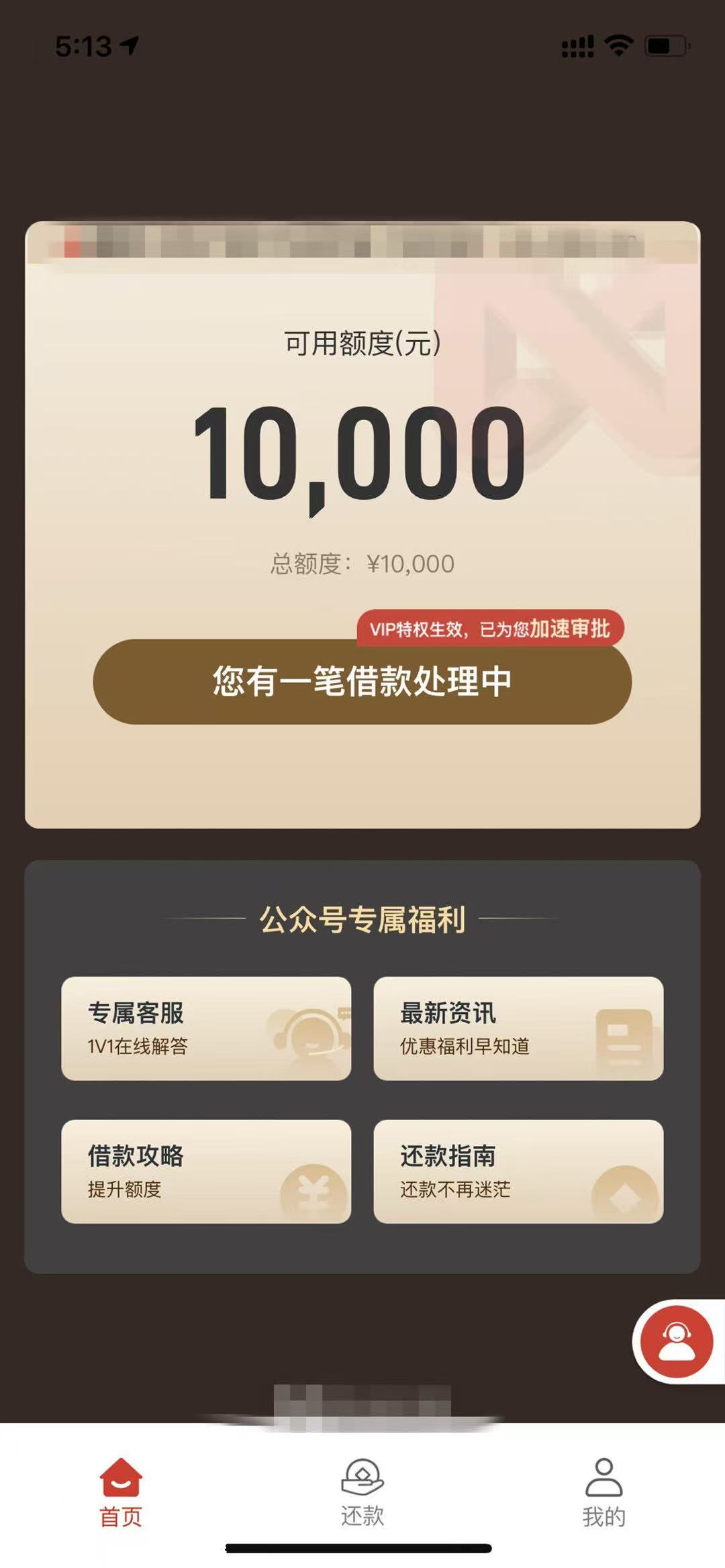Open the 最新资讯 card
725x1568 pixels.
[518, 1028]
